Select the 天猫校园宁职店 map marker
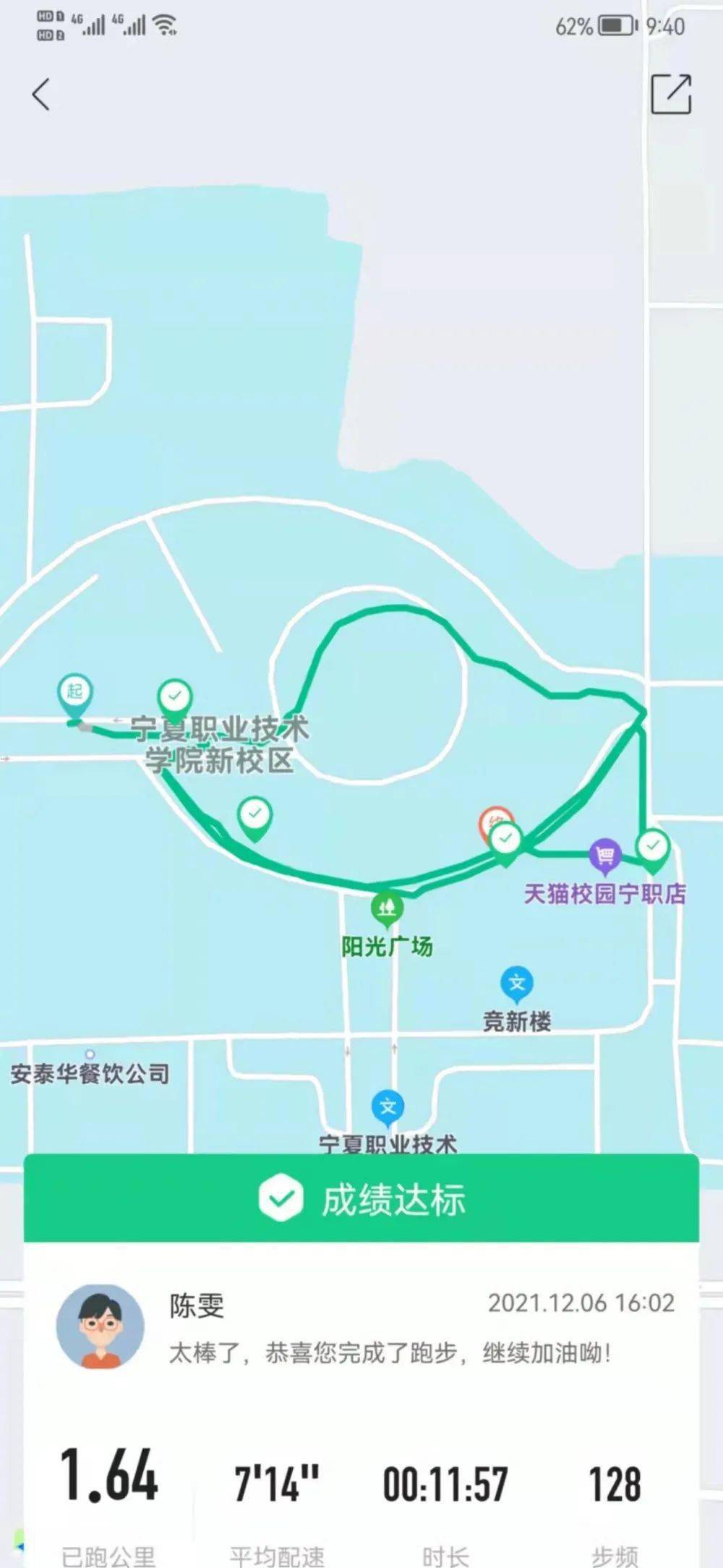Screen dimensions: 723x1568 pos(605,856)
